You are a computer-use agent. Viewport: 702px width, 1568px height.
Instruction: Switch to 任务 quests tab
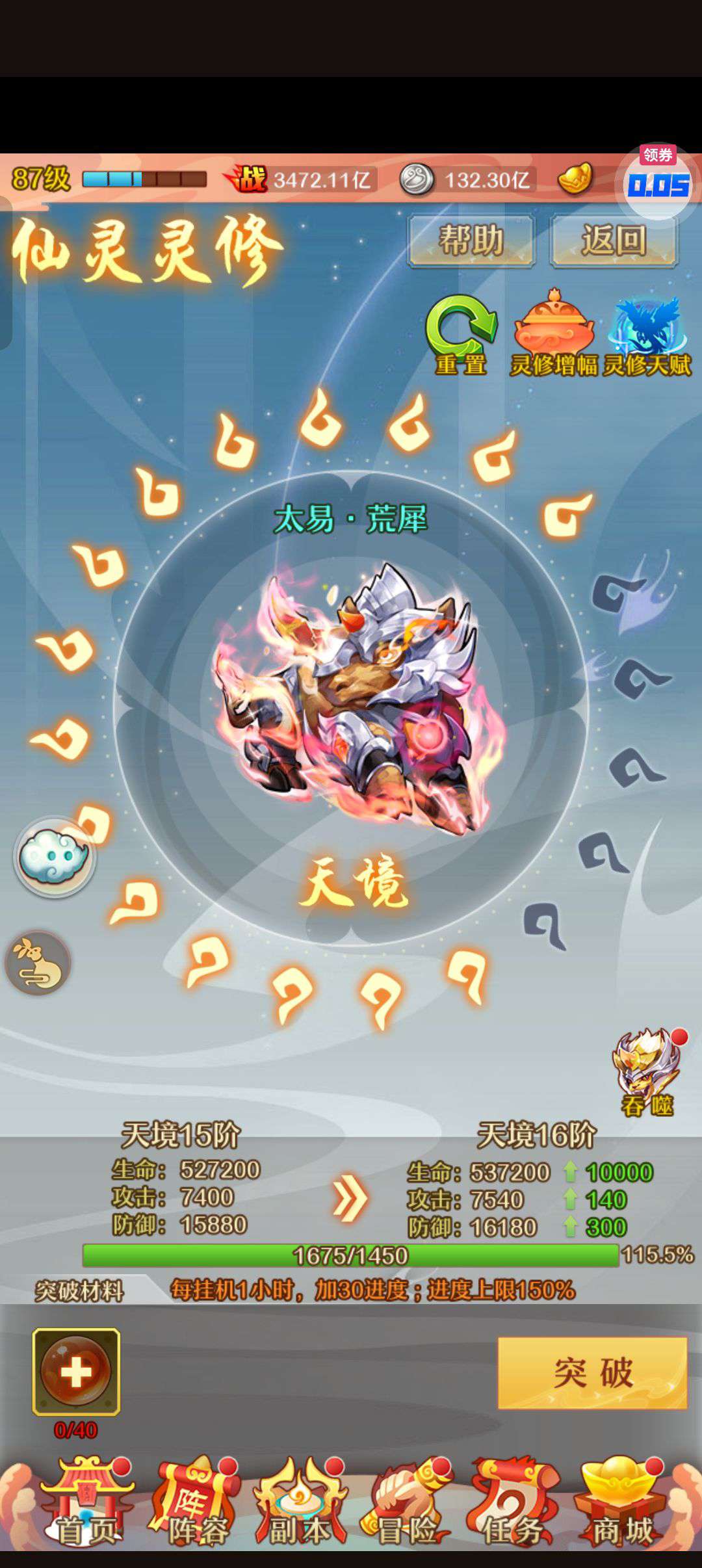[x=513, y=1500]
